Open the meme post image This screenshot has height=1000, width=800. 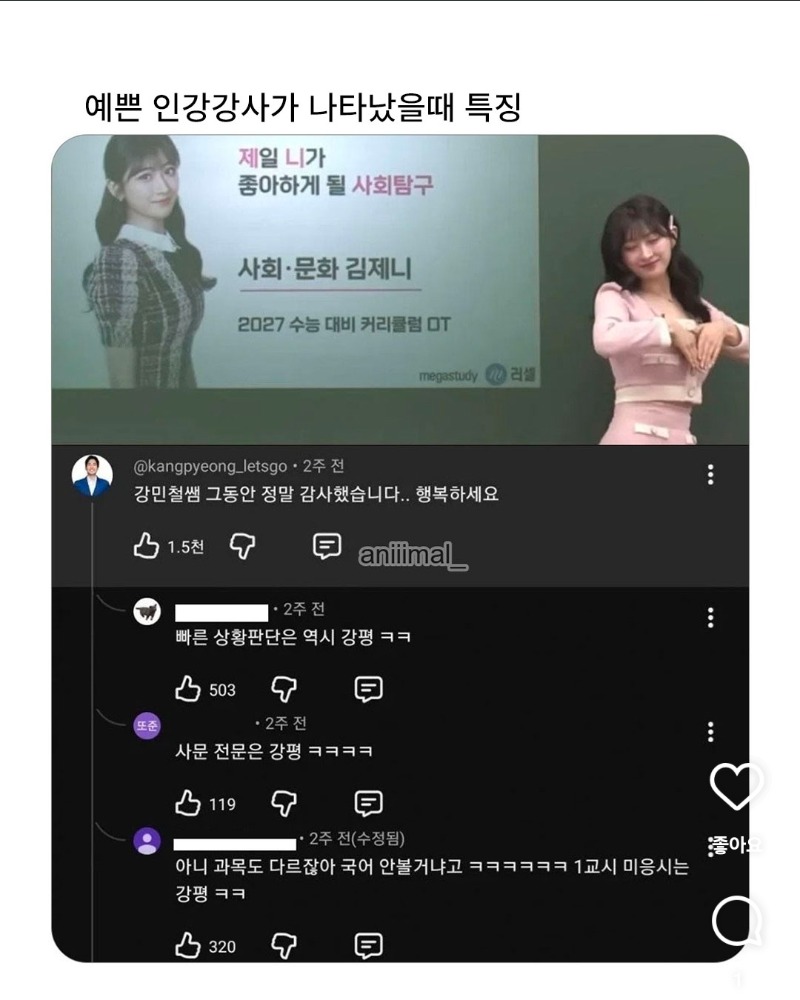tap(400, 548)
